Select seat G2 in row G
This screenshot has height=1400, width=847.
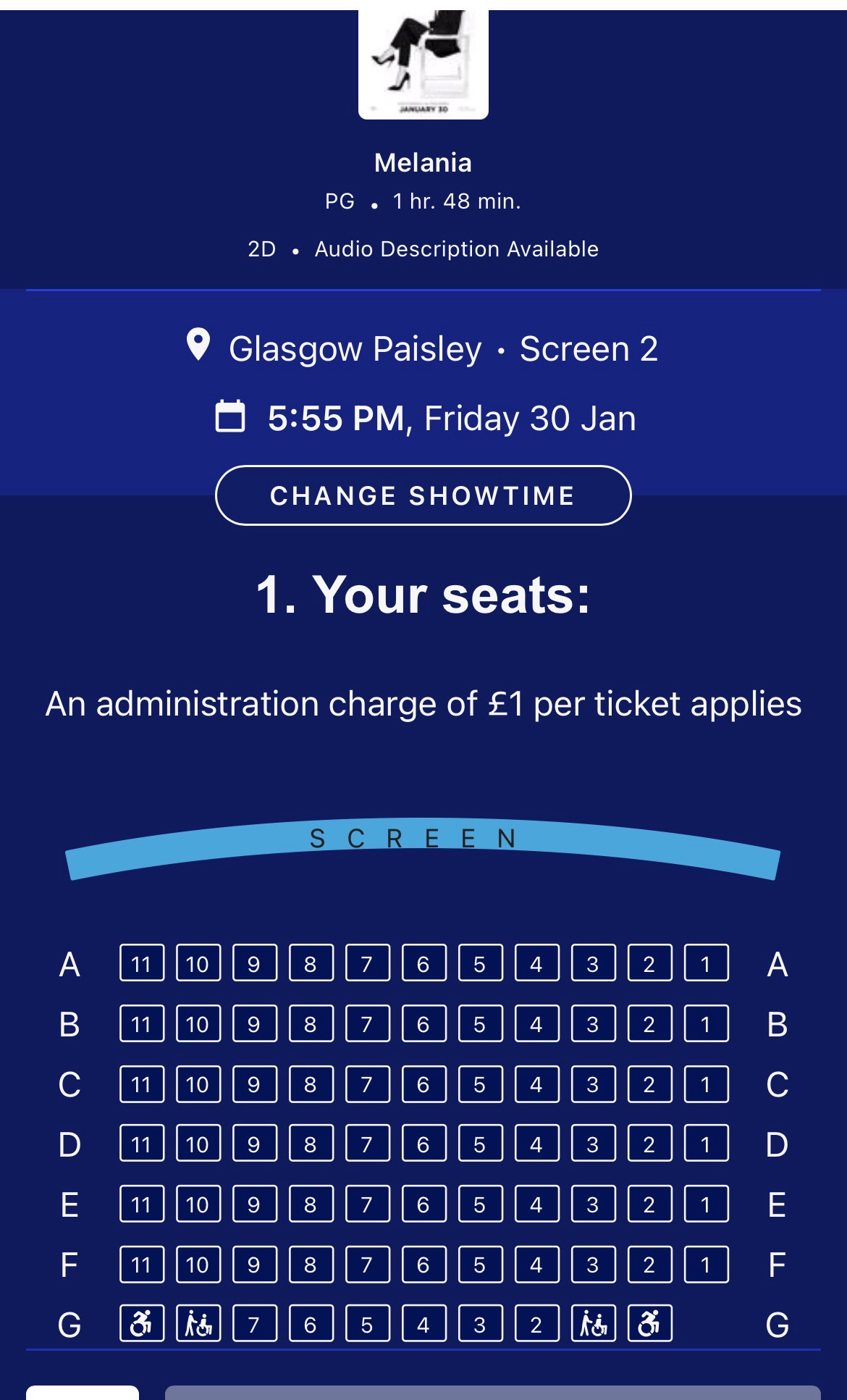(536, 1323)
